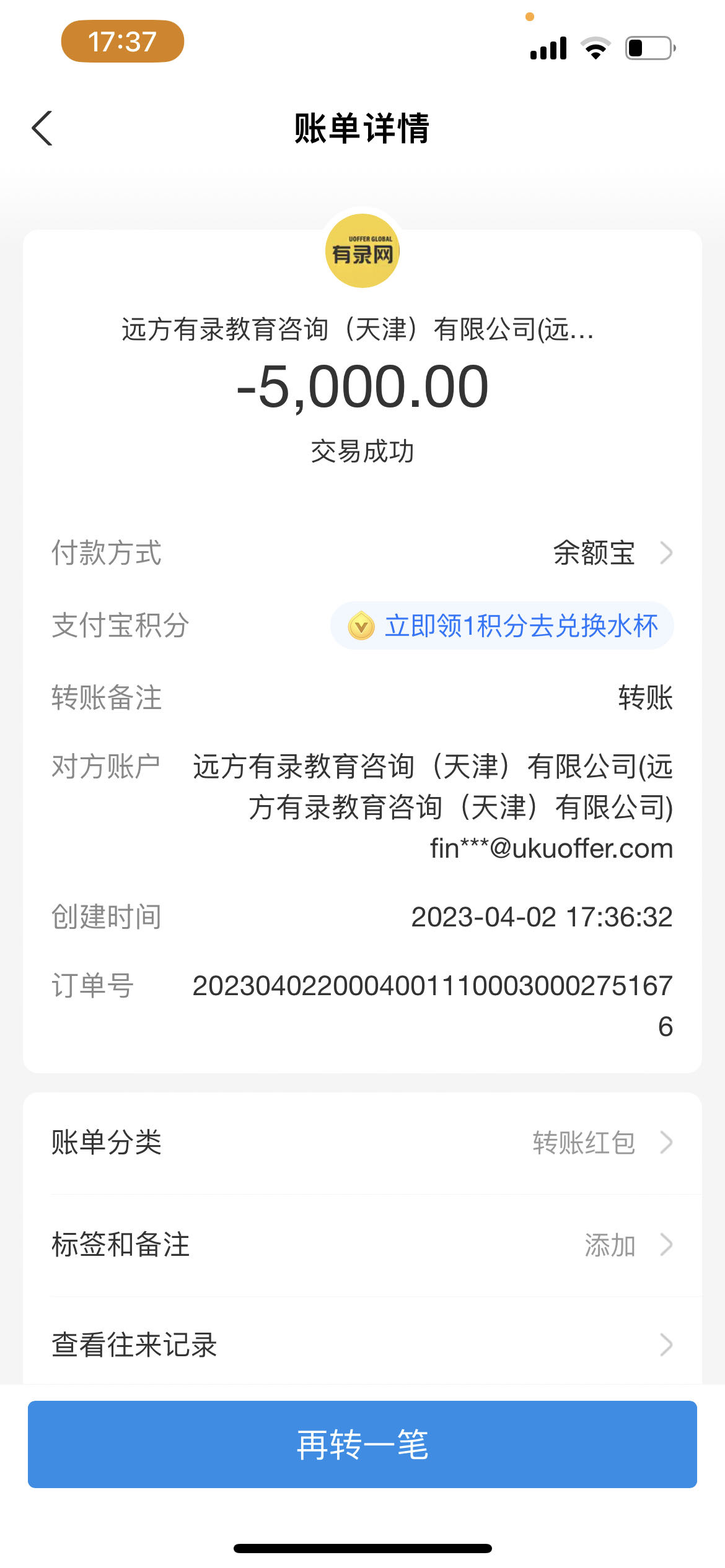Open the 付款方式 余额宝 row

[610, 553]
